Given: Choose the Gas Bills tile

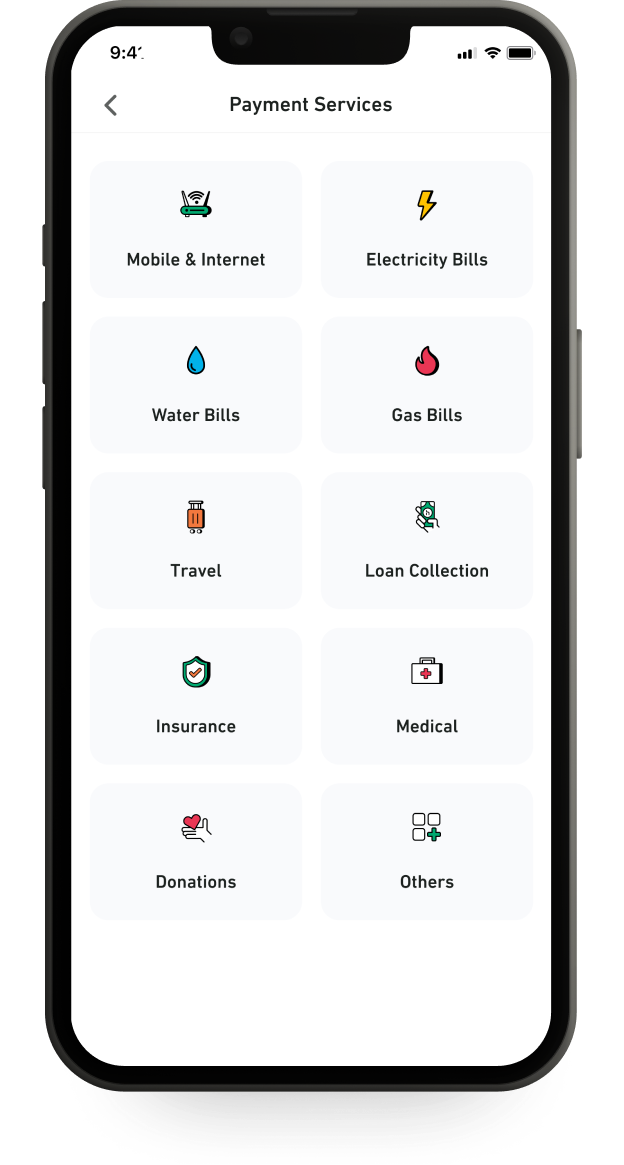Looking at the screenshot, I should coord(427,385).
